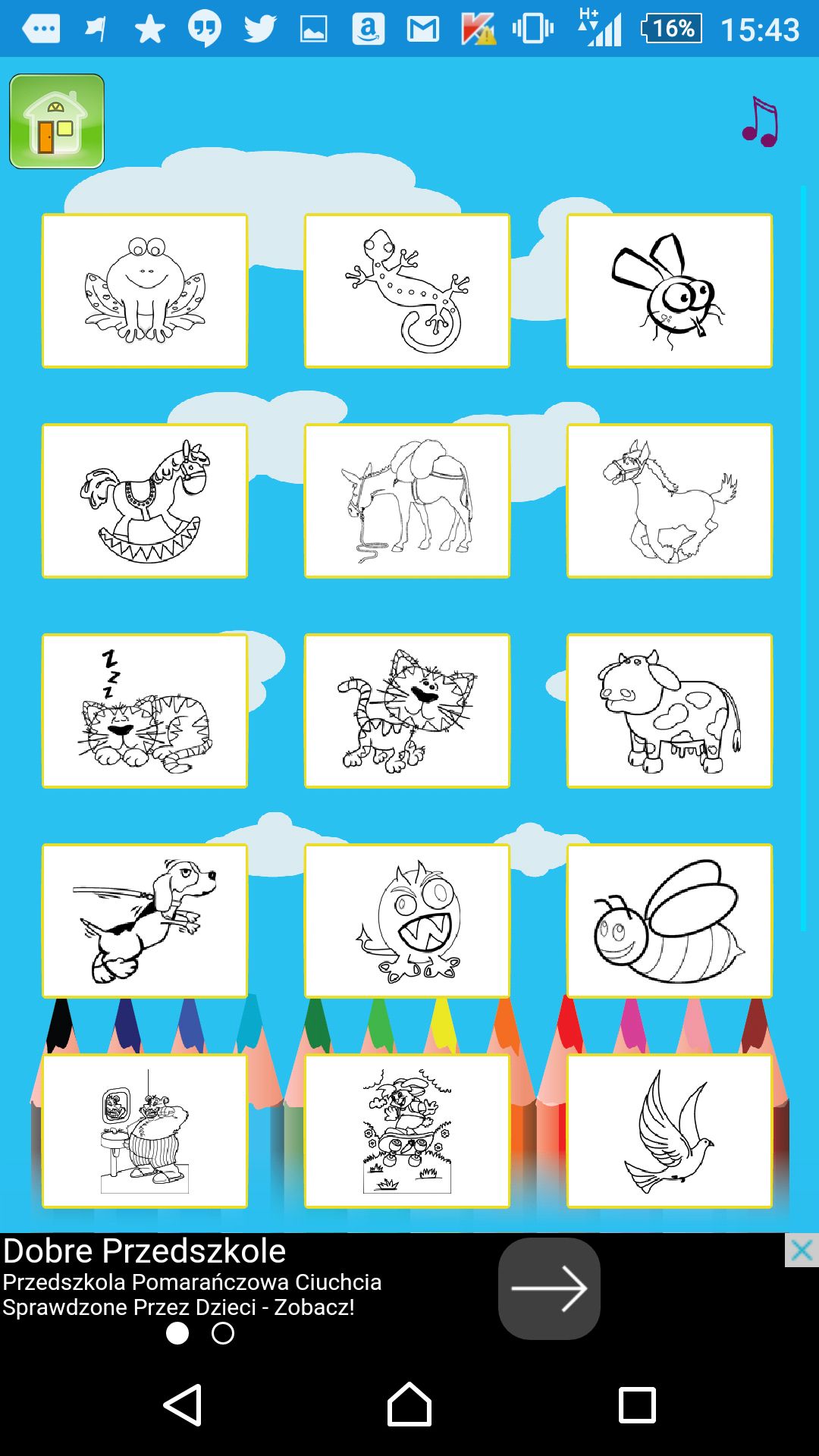Open the camel coloring page

click(x=407, y=500)
